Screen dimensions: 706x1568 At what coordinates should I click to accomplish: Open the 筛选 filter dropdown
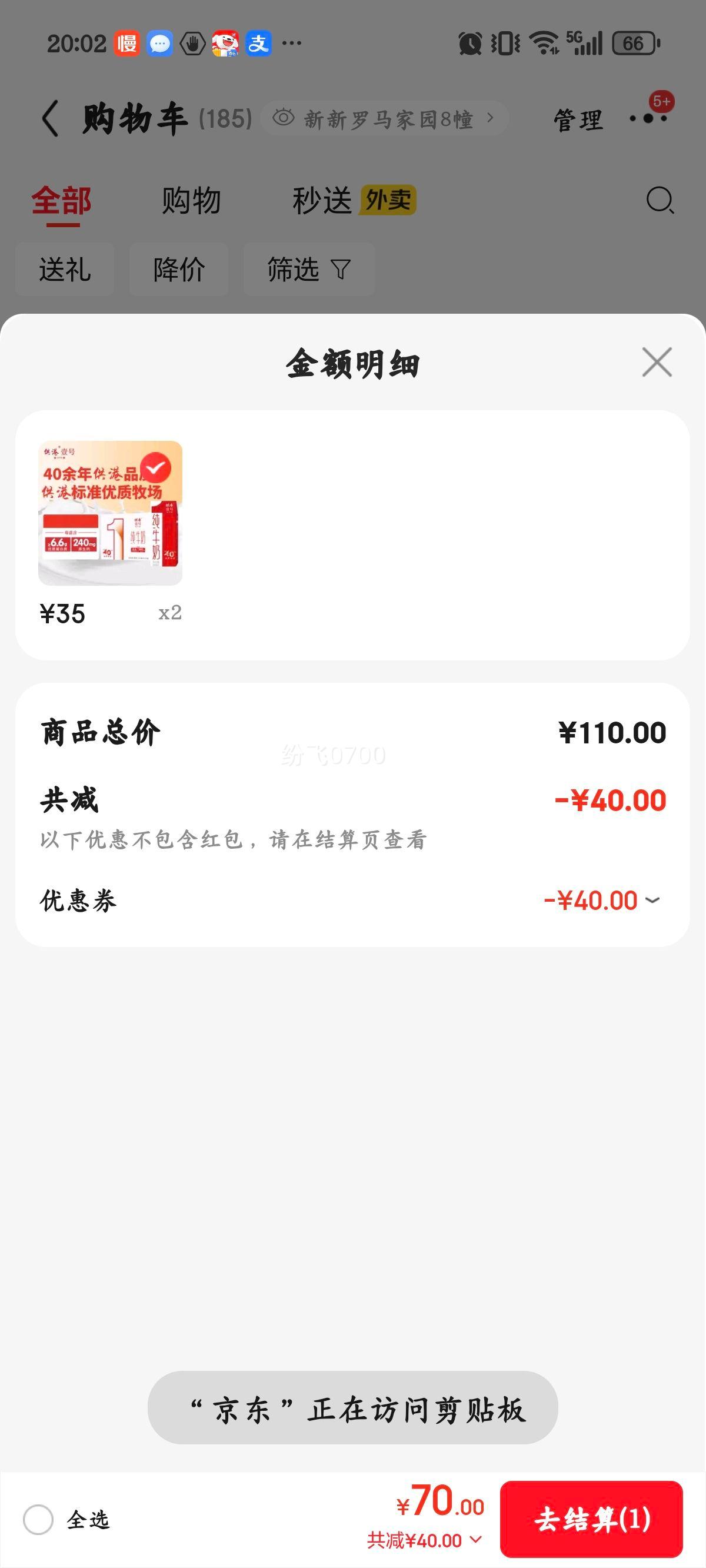tap(307, 270)
